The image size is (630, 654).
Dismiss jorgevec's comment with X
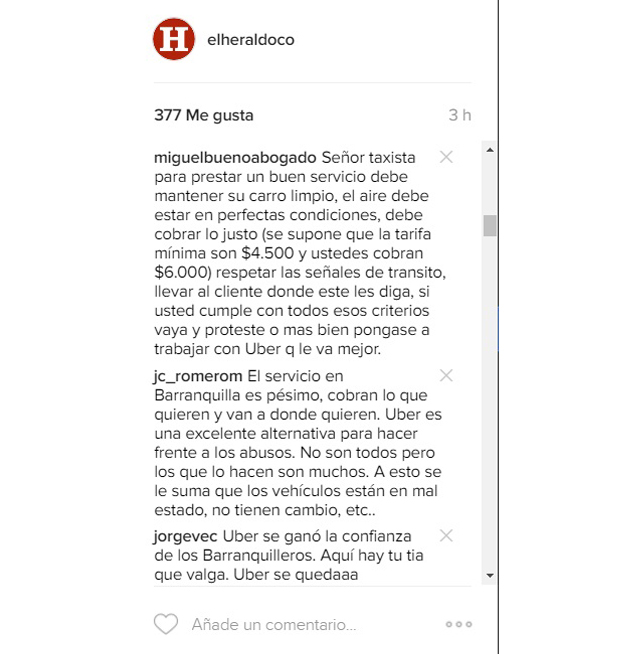(x=446, y=535)
